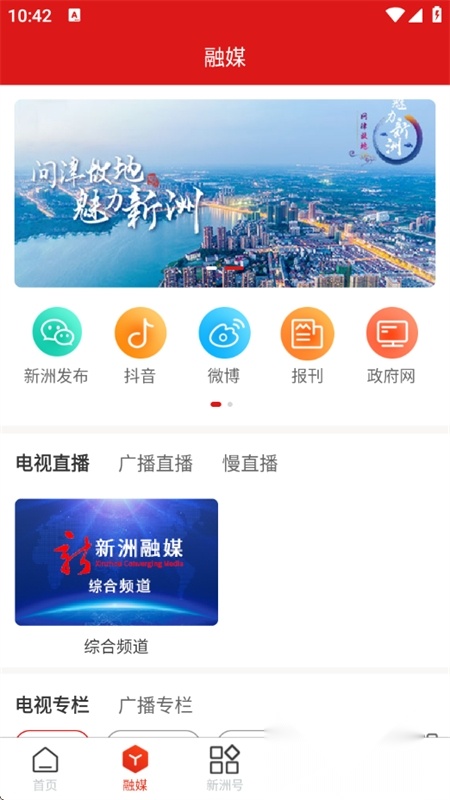Play the 综合频道 live channel
The image size is (450, 800).
[116, 562]
